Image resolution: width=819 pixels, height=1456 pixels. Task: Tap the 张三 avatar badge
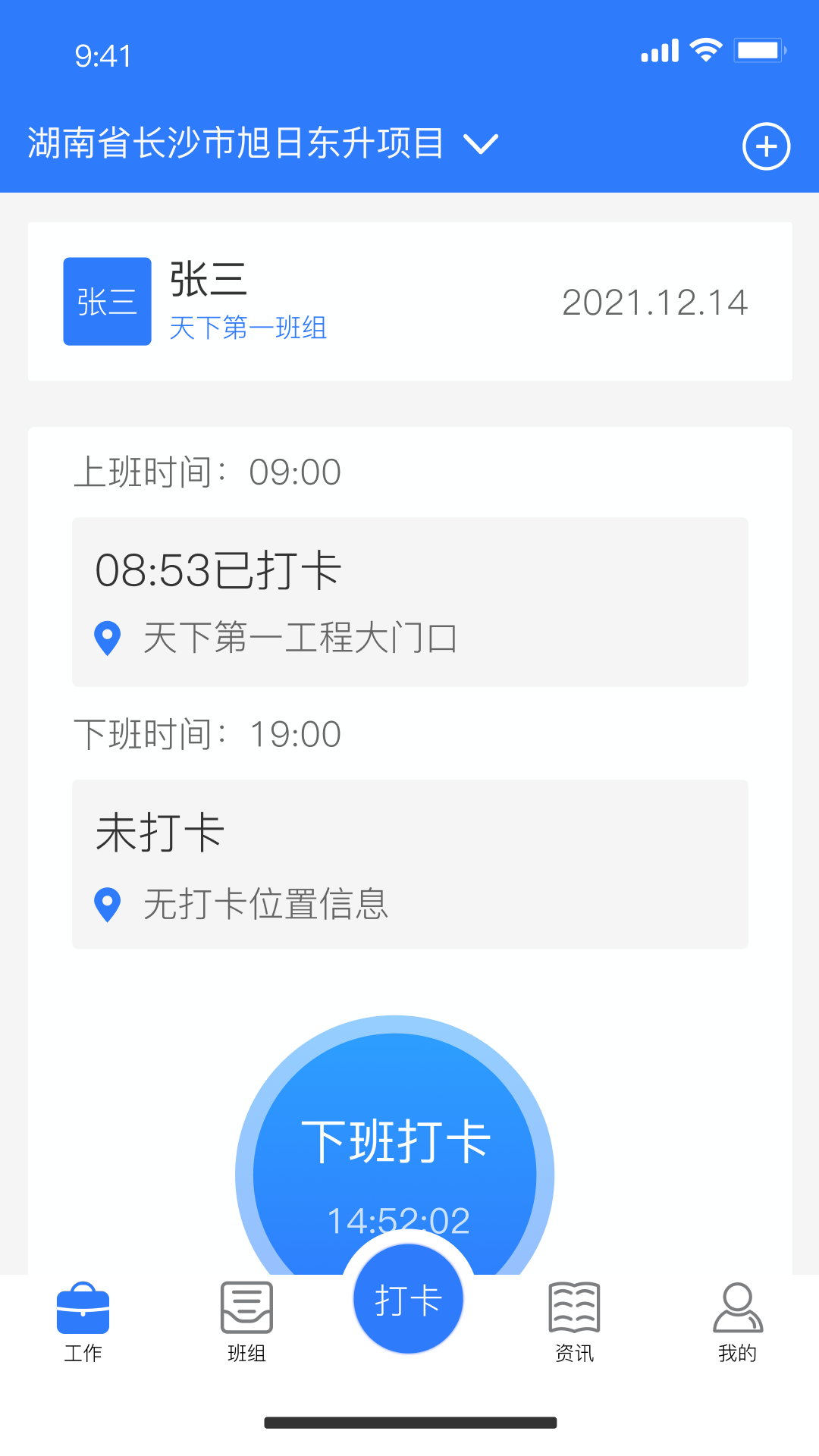106,300
